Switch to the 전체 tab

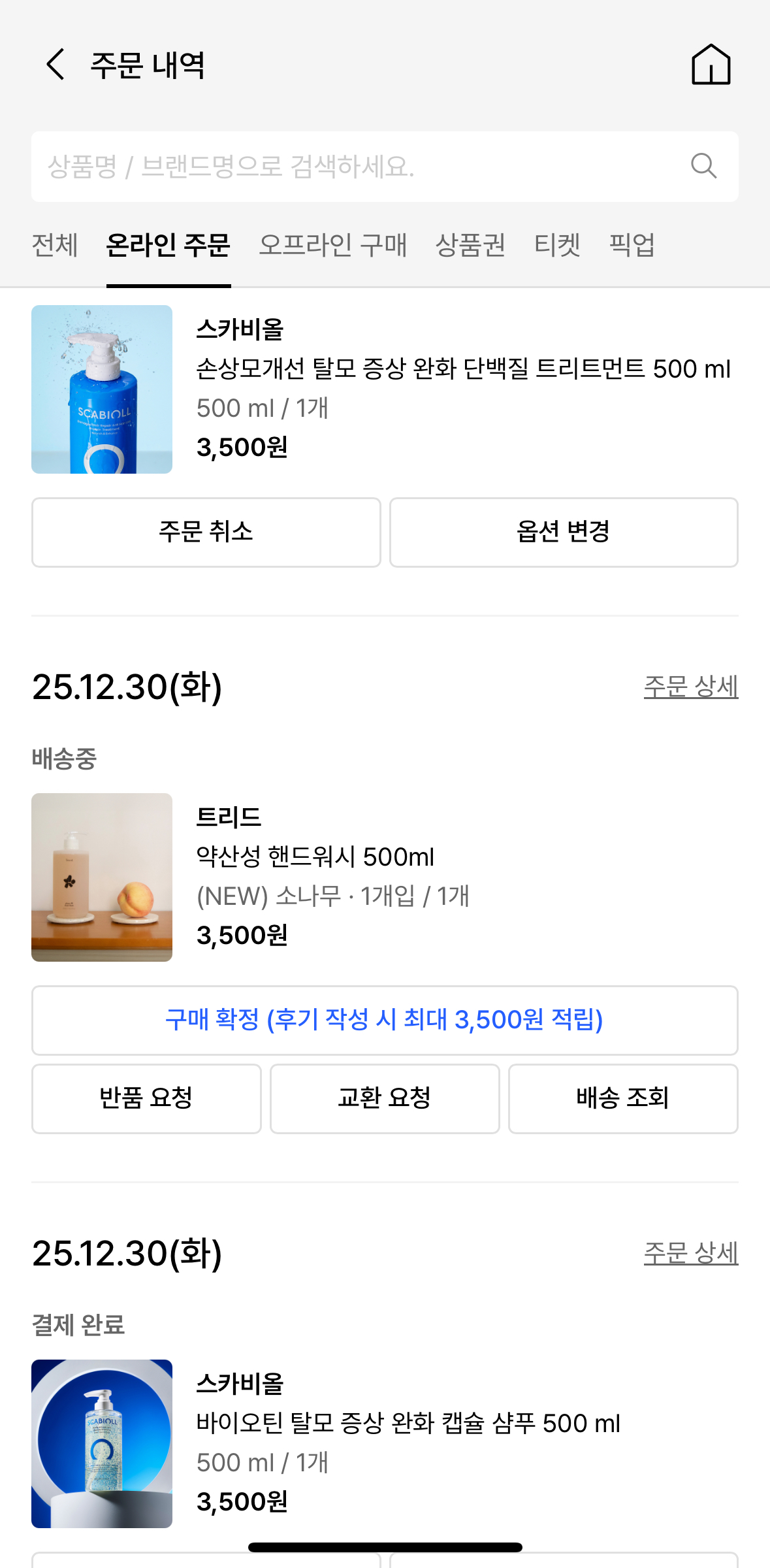point(55,246)
